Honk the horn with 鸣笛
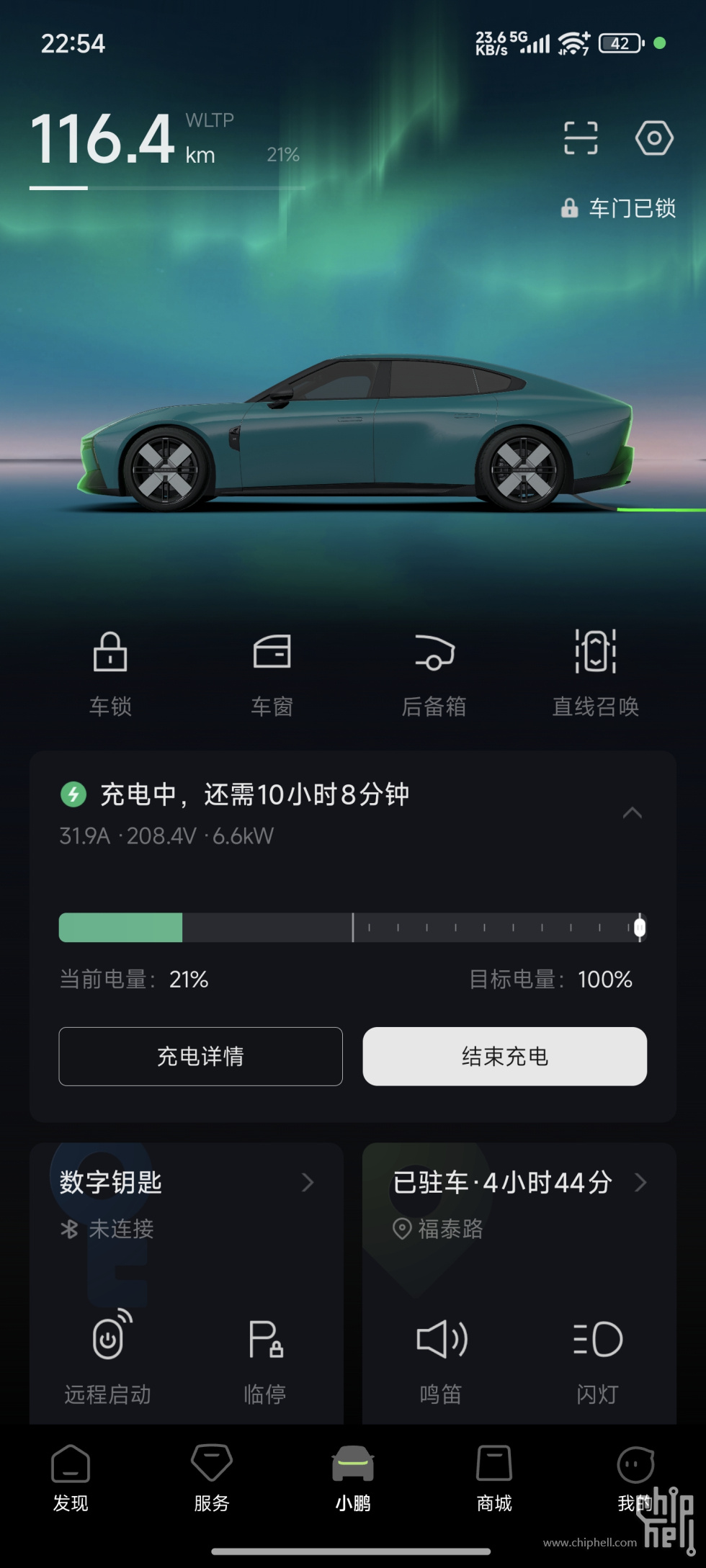 [441, 1358]
